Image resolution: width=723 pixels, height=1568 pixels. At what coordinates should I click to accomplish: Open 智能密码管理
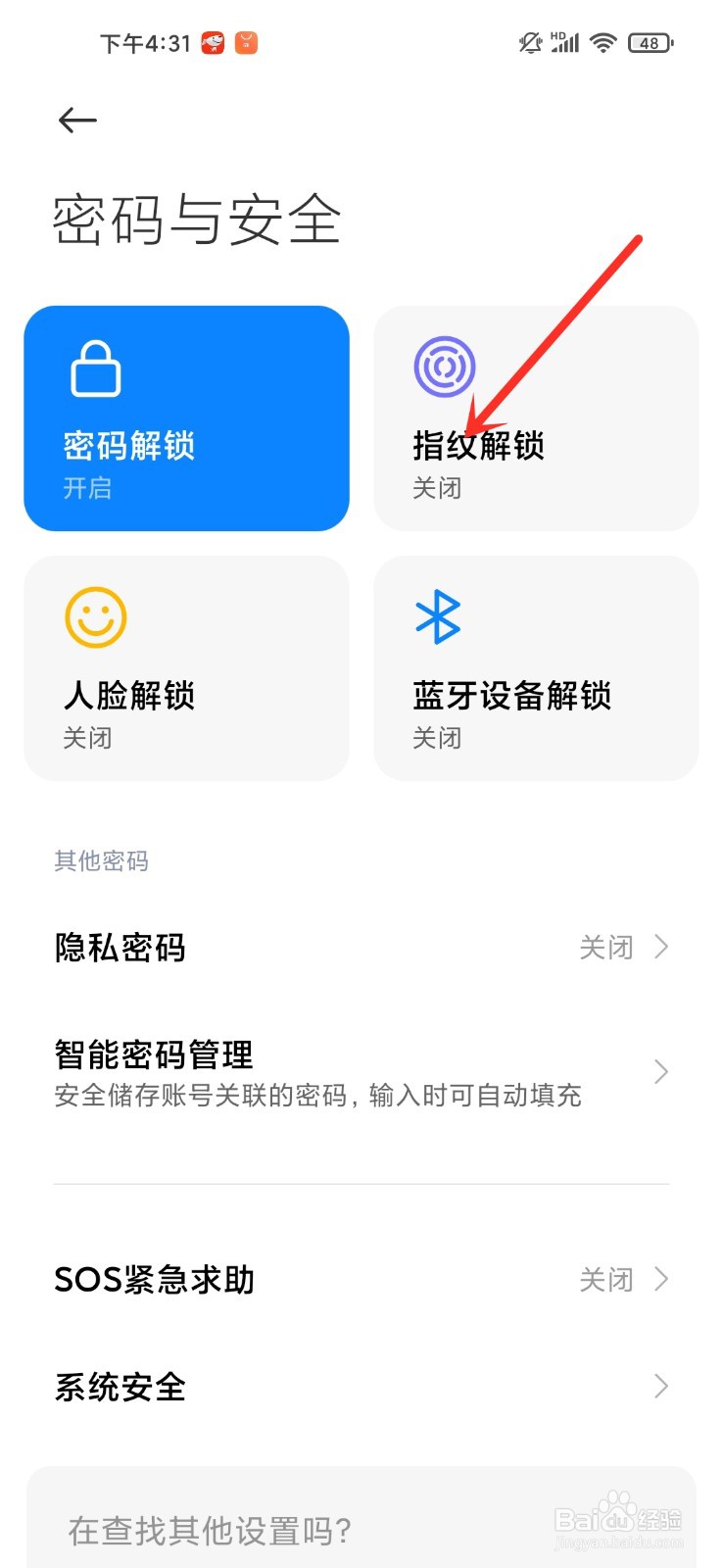[x=361, y=1072]
